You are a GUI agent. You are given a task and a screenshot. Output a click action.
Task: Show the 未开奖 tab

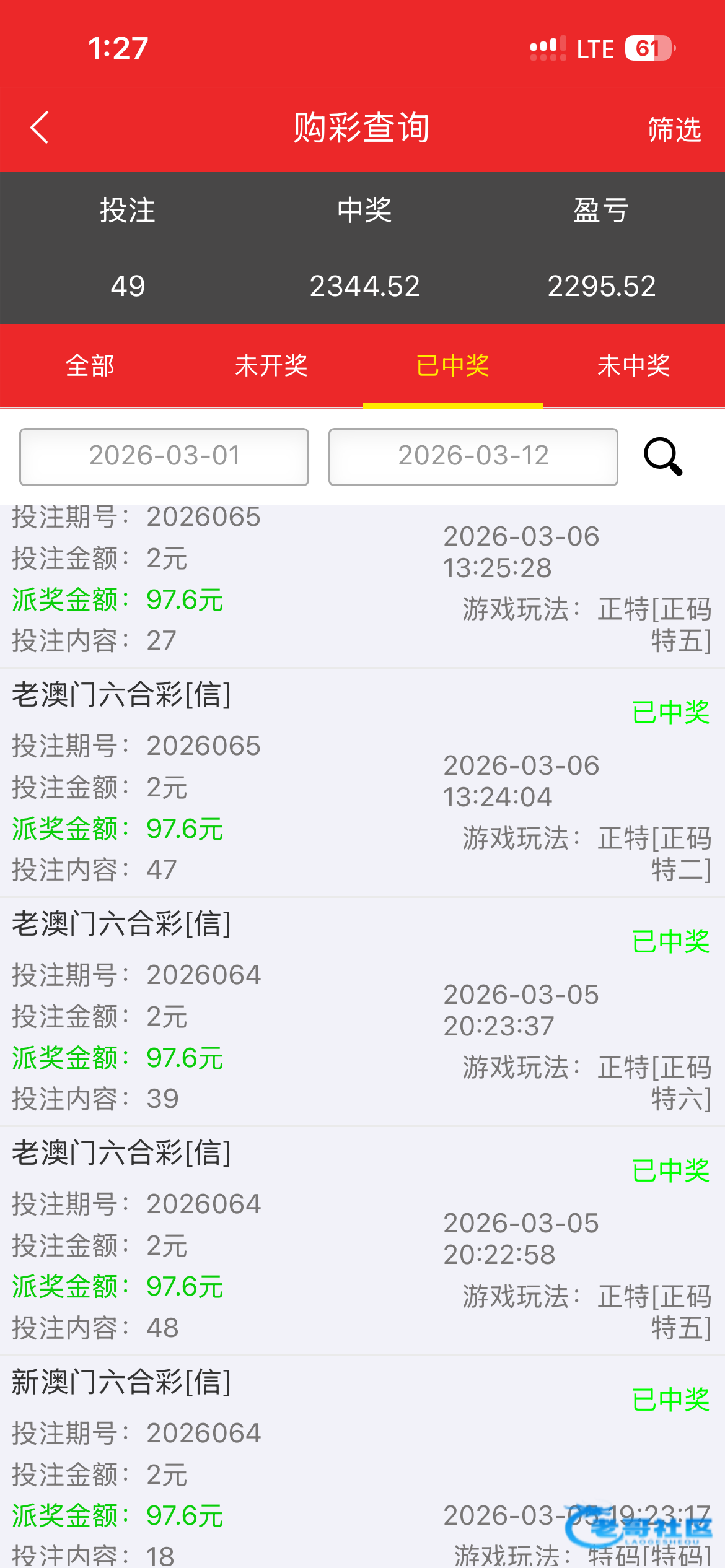click(x=271, y=366)
